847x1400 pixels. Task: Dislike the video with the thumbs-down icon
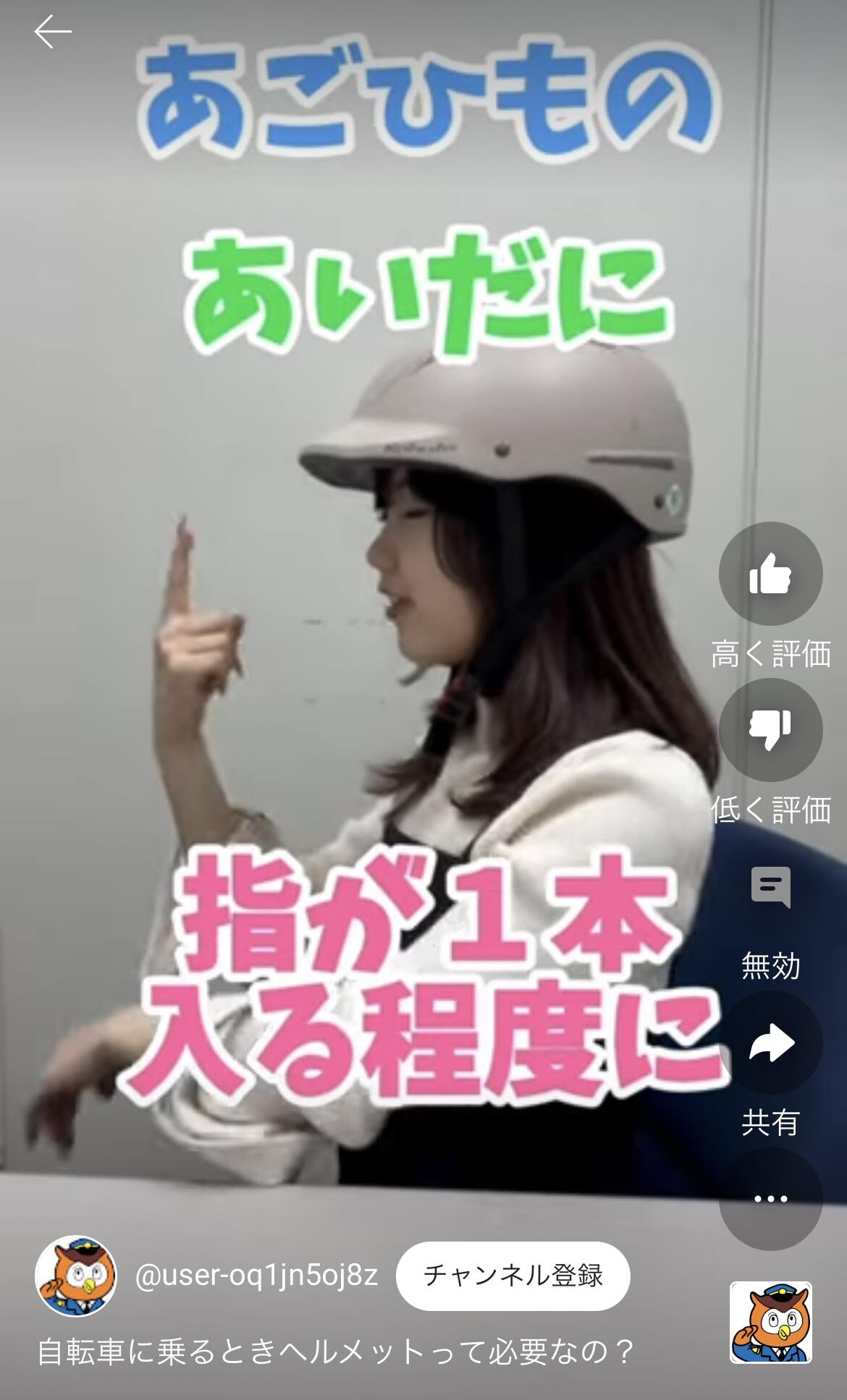[770, 731]
